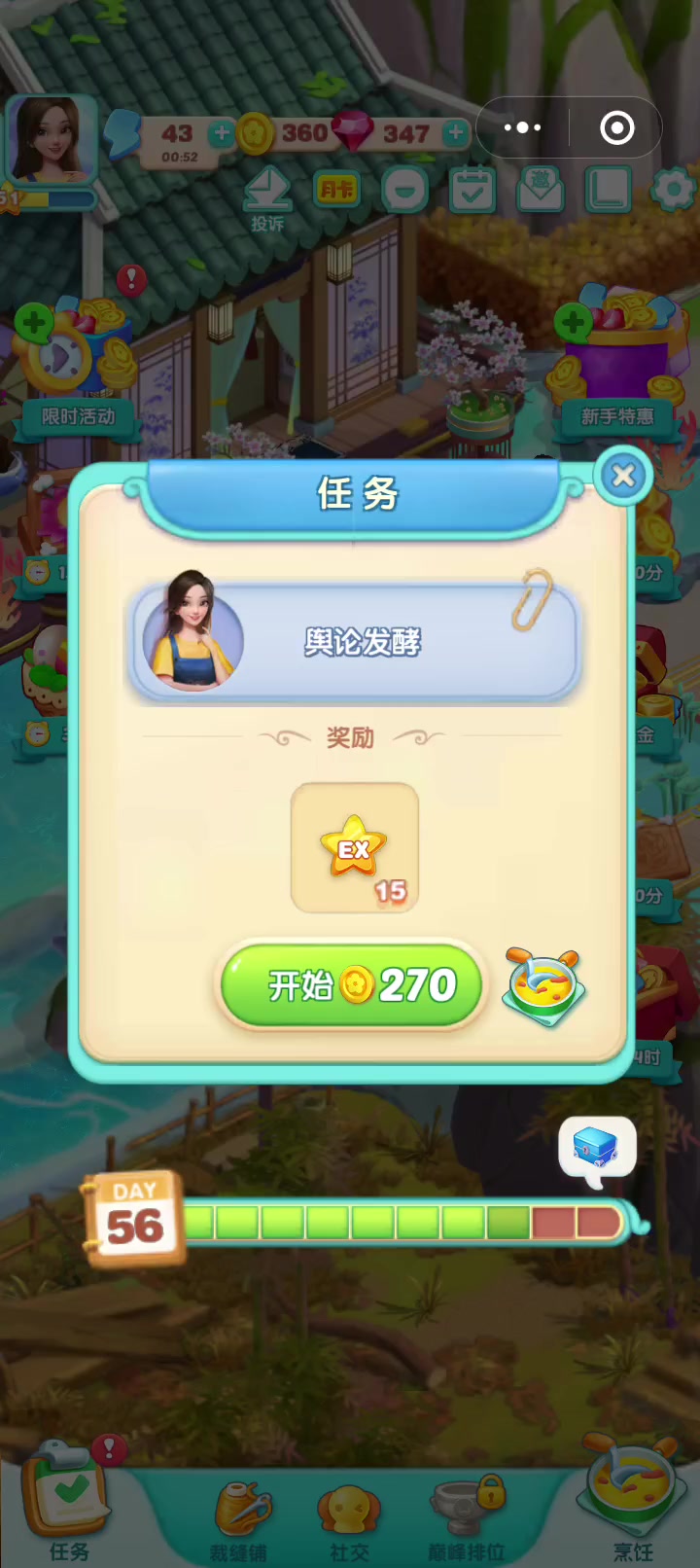Open the 月卡 monthly card
Image resolution: width=700 pixels, height=1568 pixels.
pyautogui.click(x=337, y=190)
